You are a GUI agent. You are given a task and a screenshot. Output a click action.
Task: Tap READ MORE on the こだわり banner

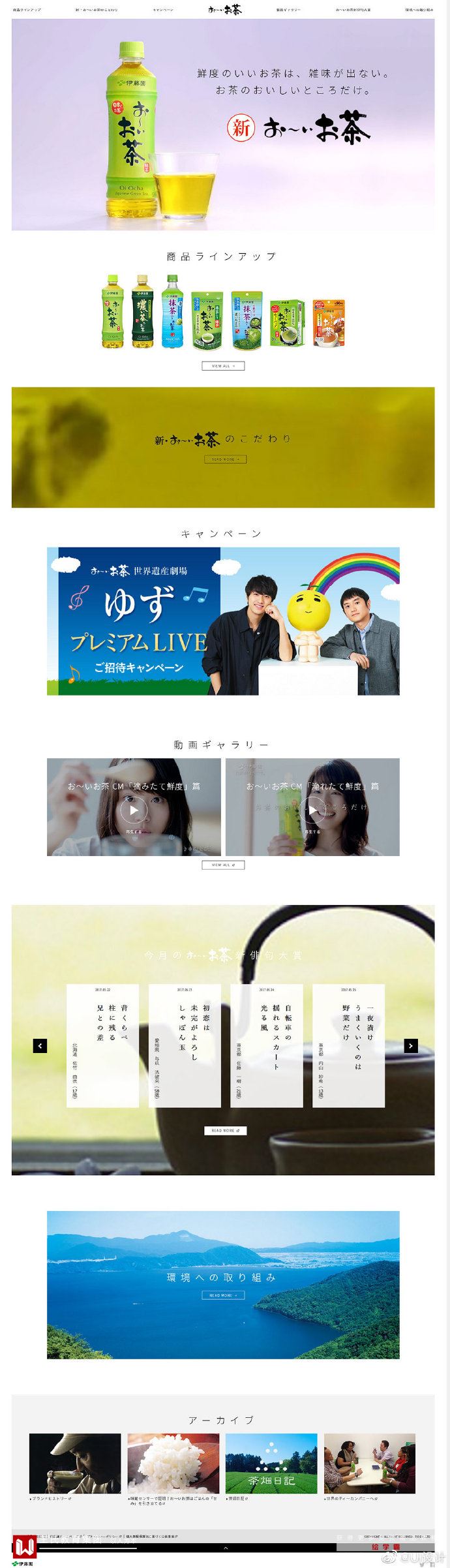point(225,459)
